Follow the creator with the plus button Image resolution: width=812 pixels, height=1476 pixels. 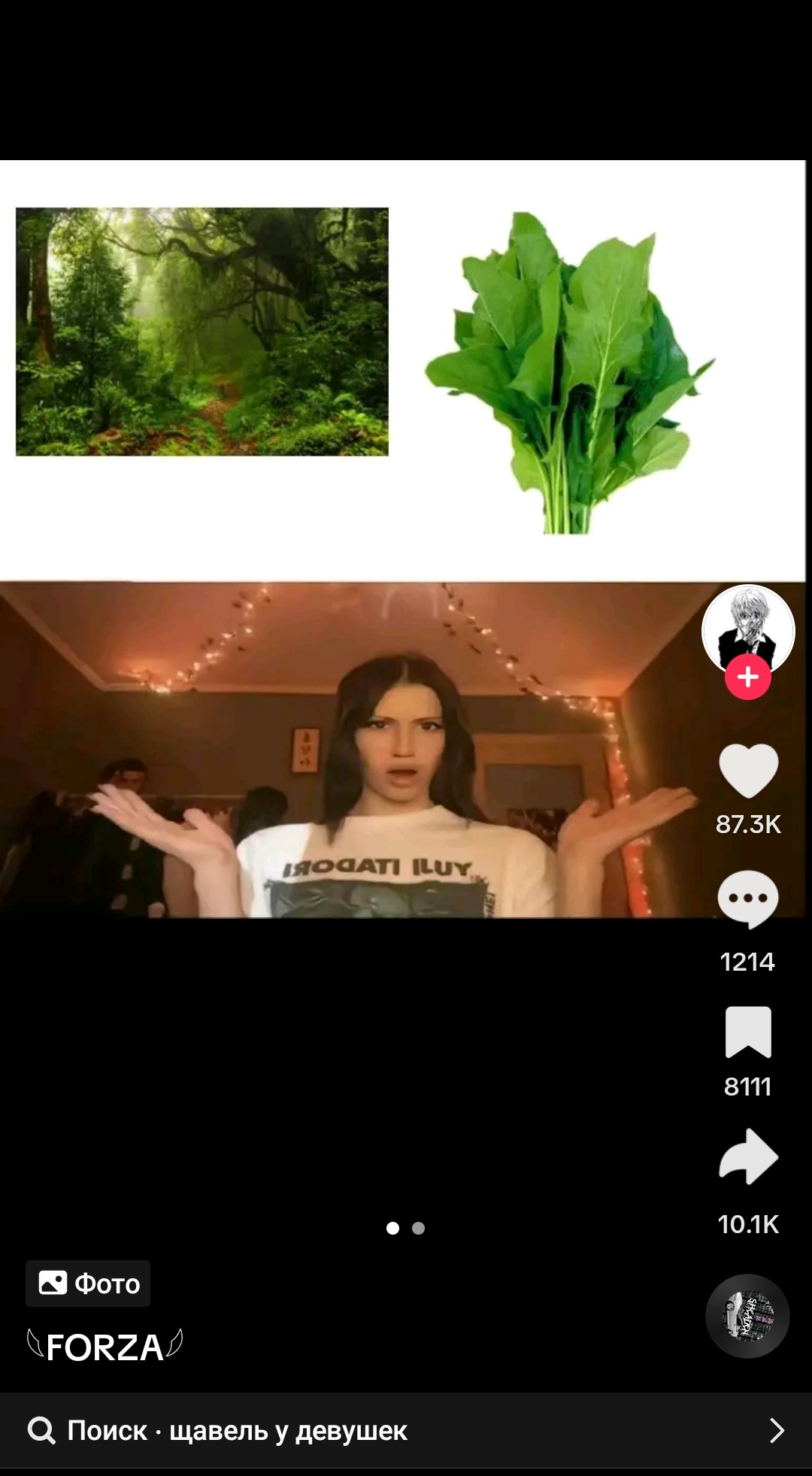coord(748,677)
